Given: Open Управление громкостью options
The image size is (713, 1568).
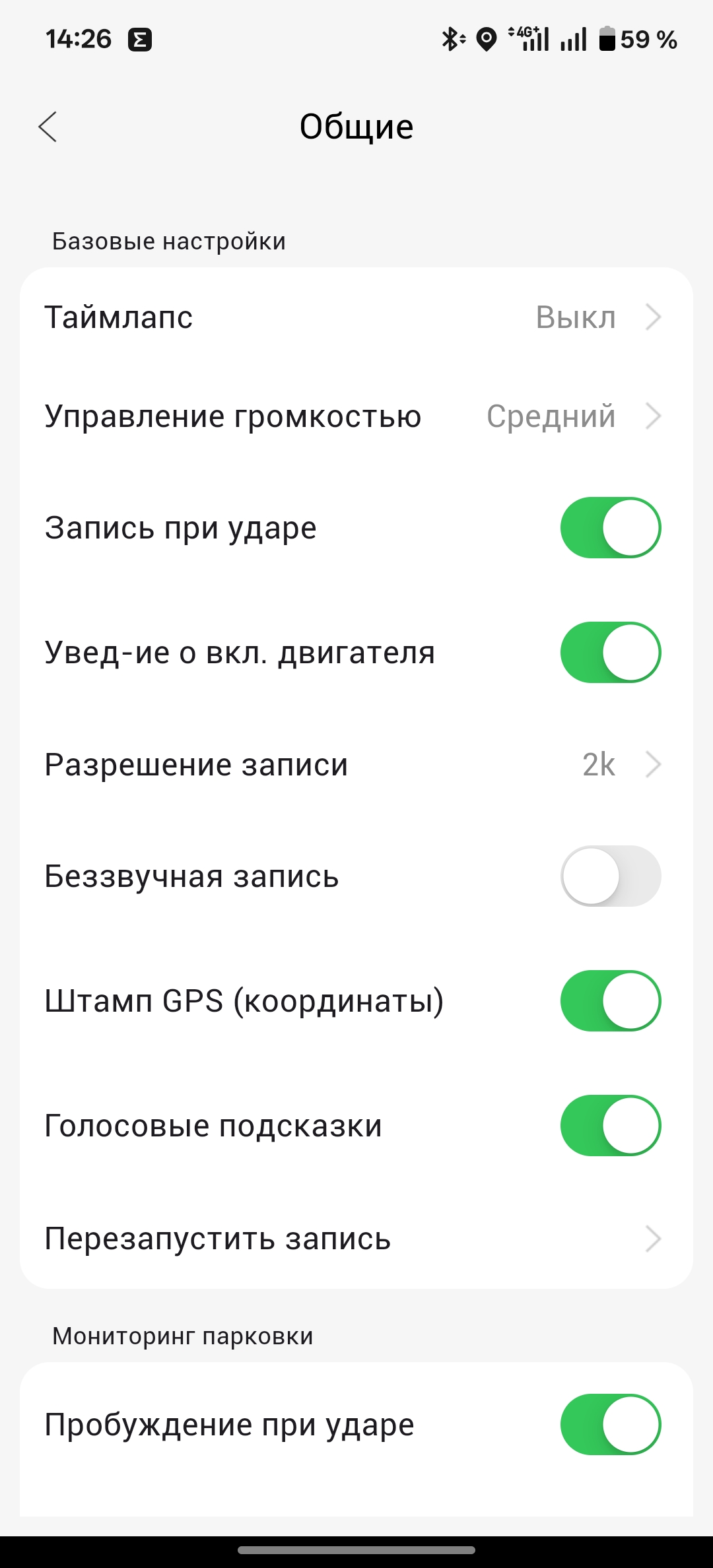Looking at the screenshot, I should 356,416.
